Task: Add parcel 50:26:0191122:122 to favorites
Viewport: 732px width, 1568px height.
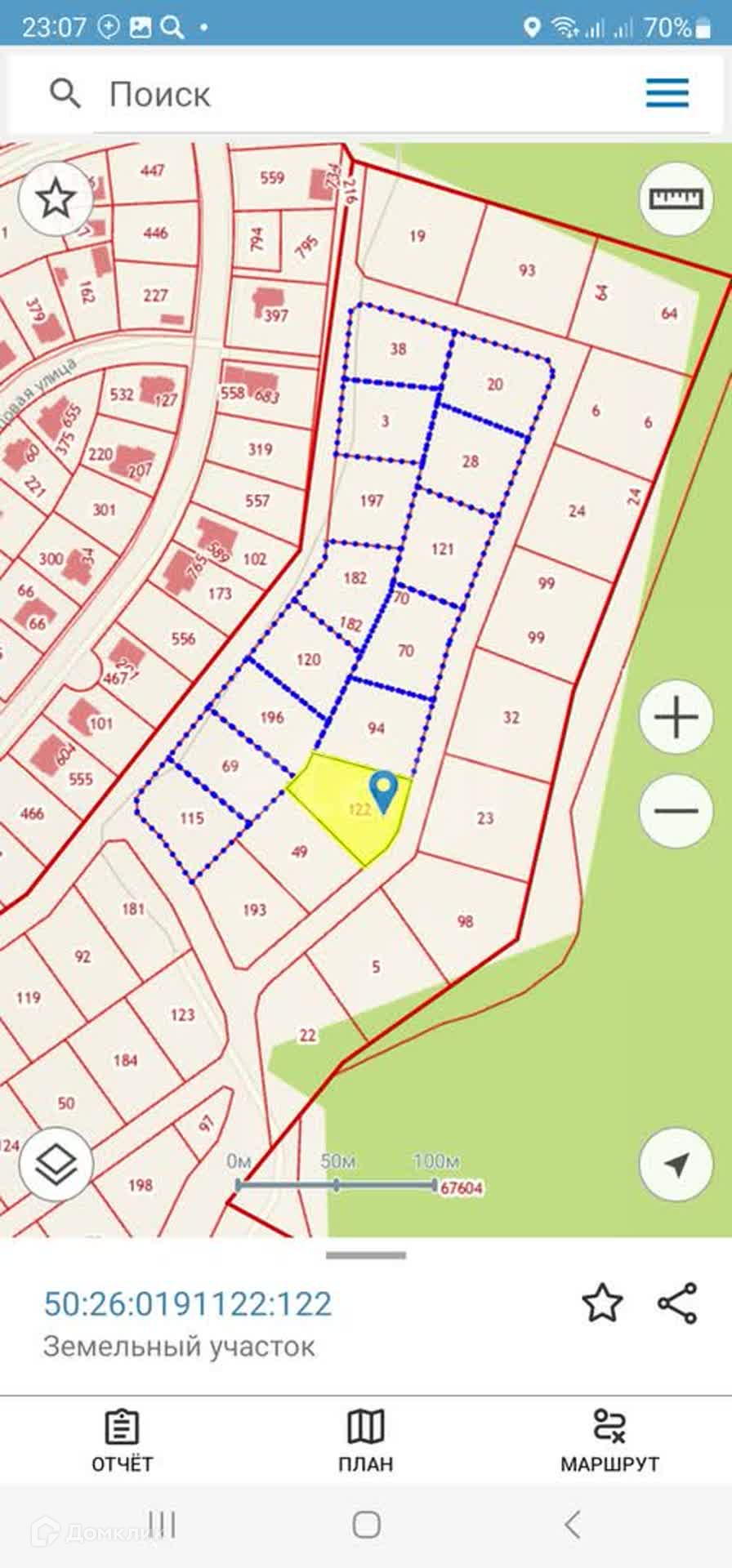Action: tap(602, 1303)
